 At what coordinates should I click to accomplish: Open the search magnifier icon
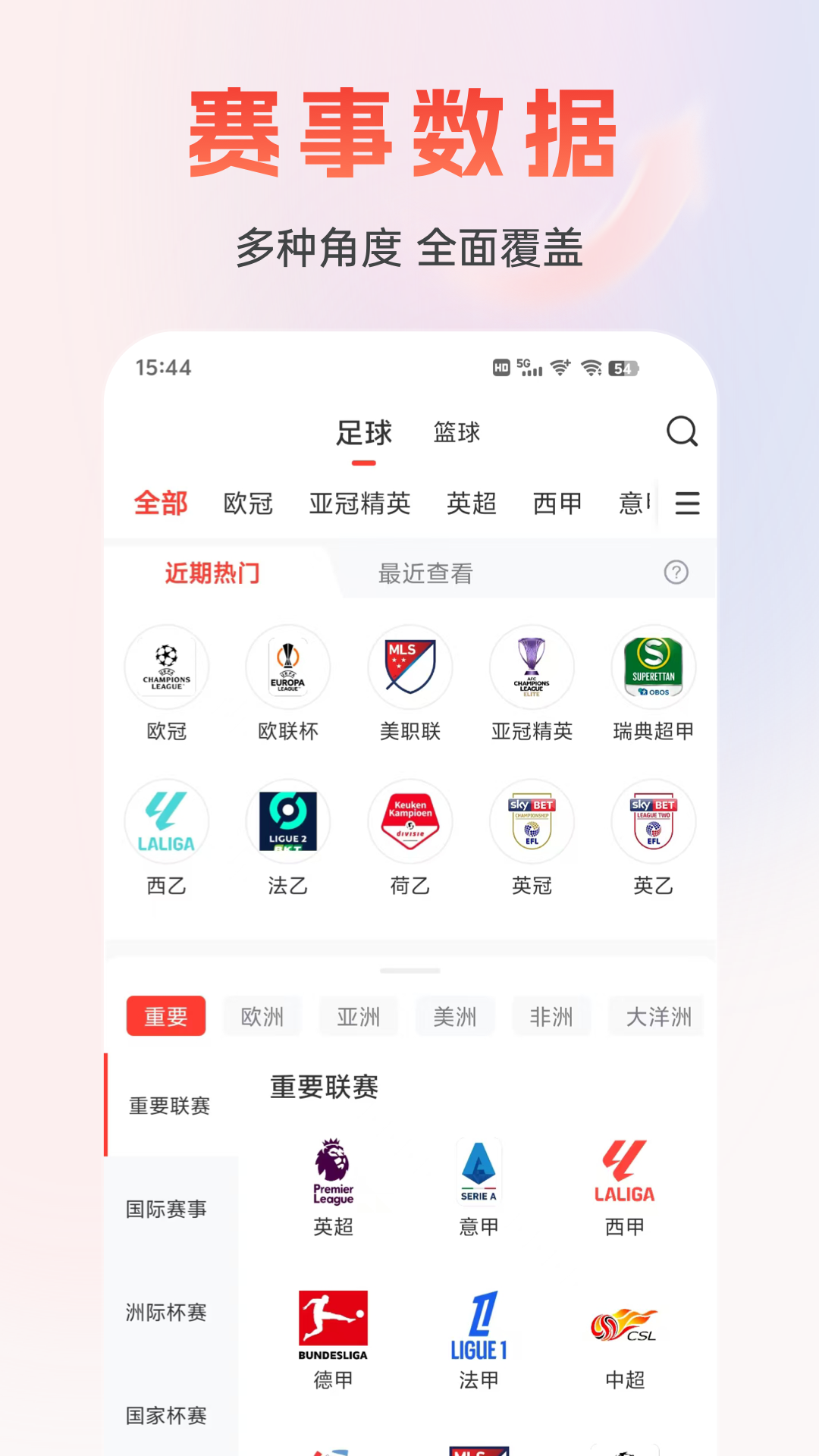[682, 431]
